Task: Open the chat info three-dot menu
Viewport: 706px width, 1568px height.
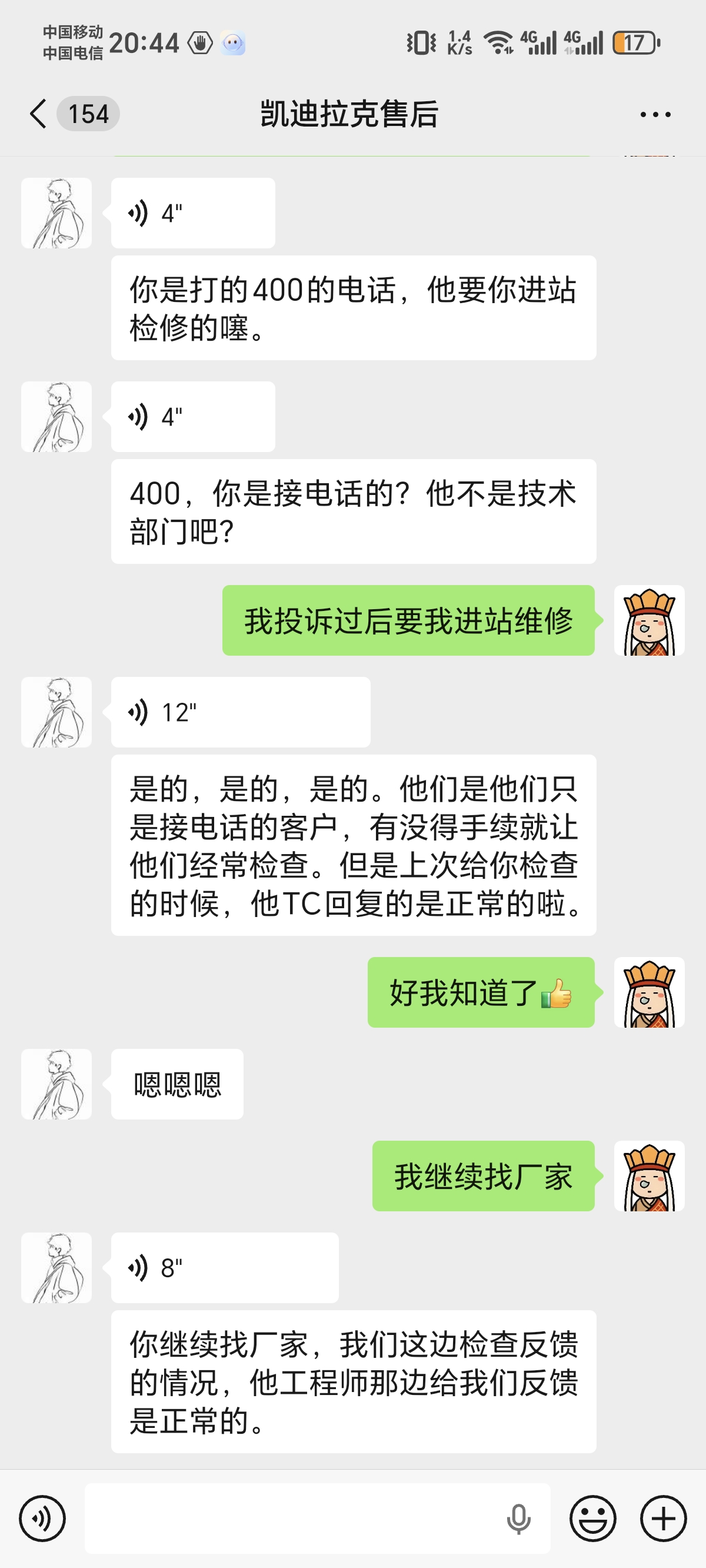Action: [655, 114]
